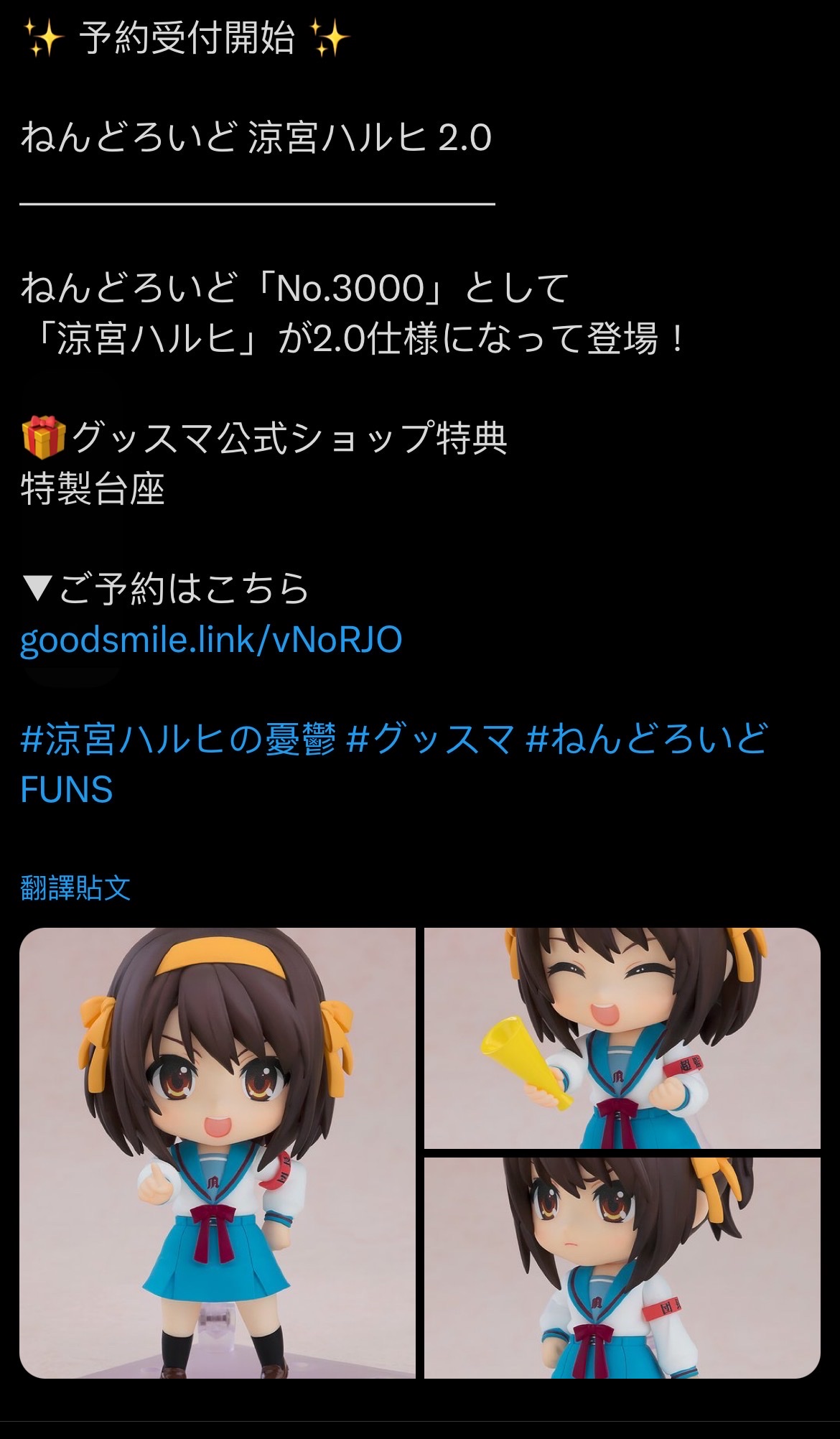Viewport: 840px width, 1439px height.
Task: Open the #ねんどろいどFUNS hashtag
Action: 646,739
